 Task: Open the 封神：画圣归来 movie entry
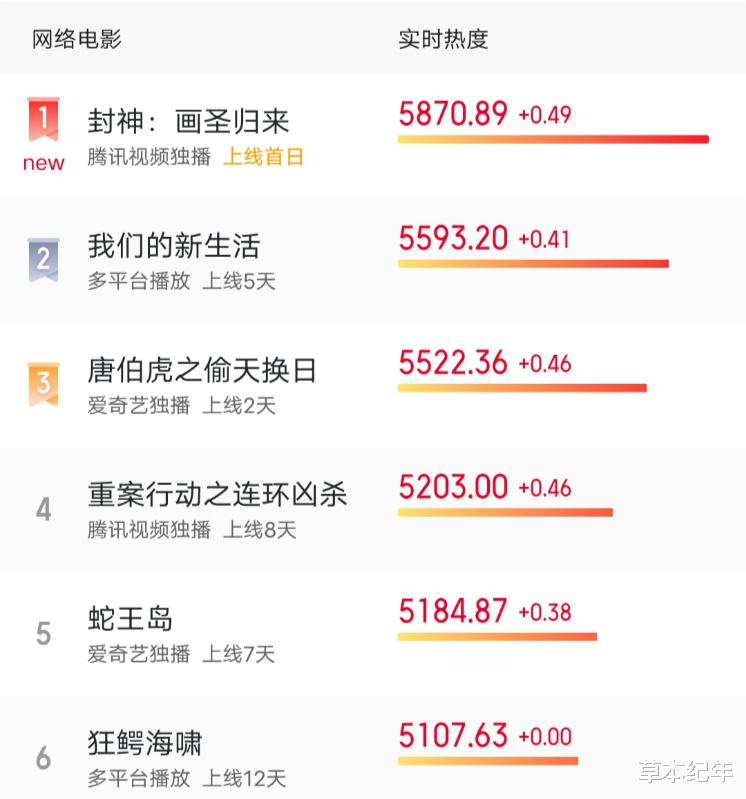point(189,122)
